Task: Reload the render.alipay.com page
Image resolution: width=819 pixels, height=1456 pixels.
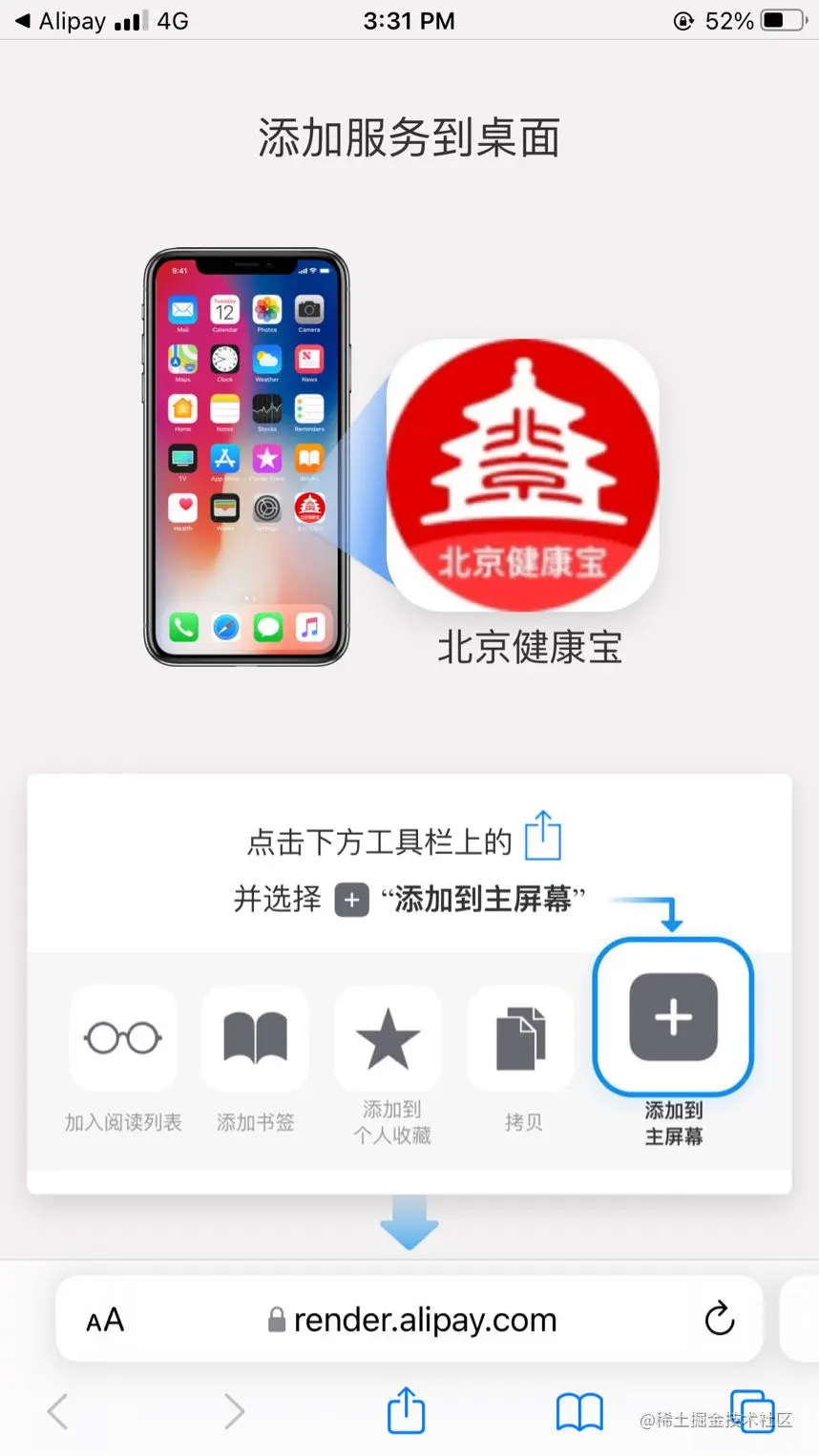Action: 719,1320
